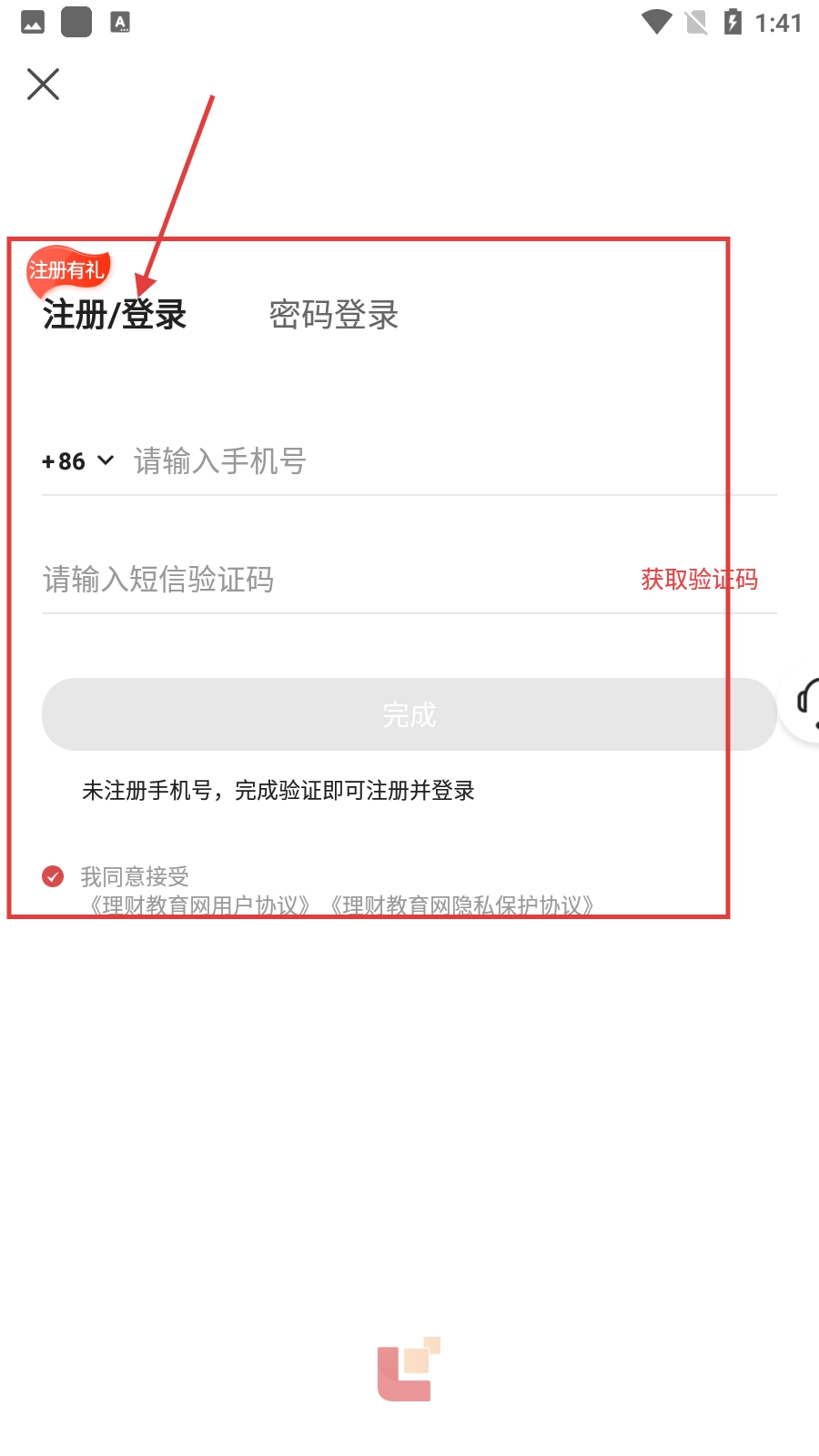This screenshot has width=819, height=1456.
Task: Tap 获取验证码 to request a code
Action: point(699,580)
